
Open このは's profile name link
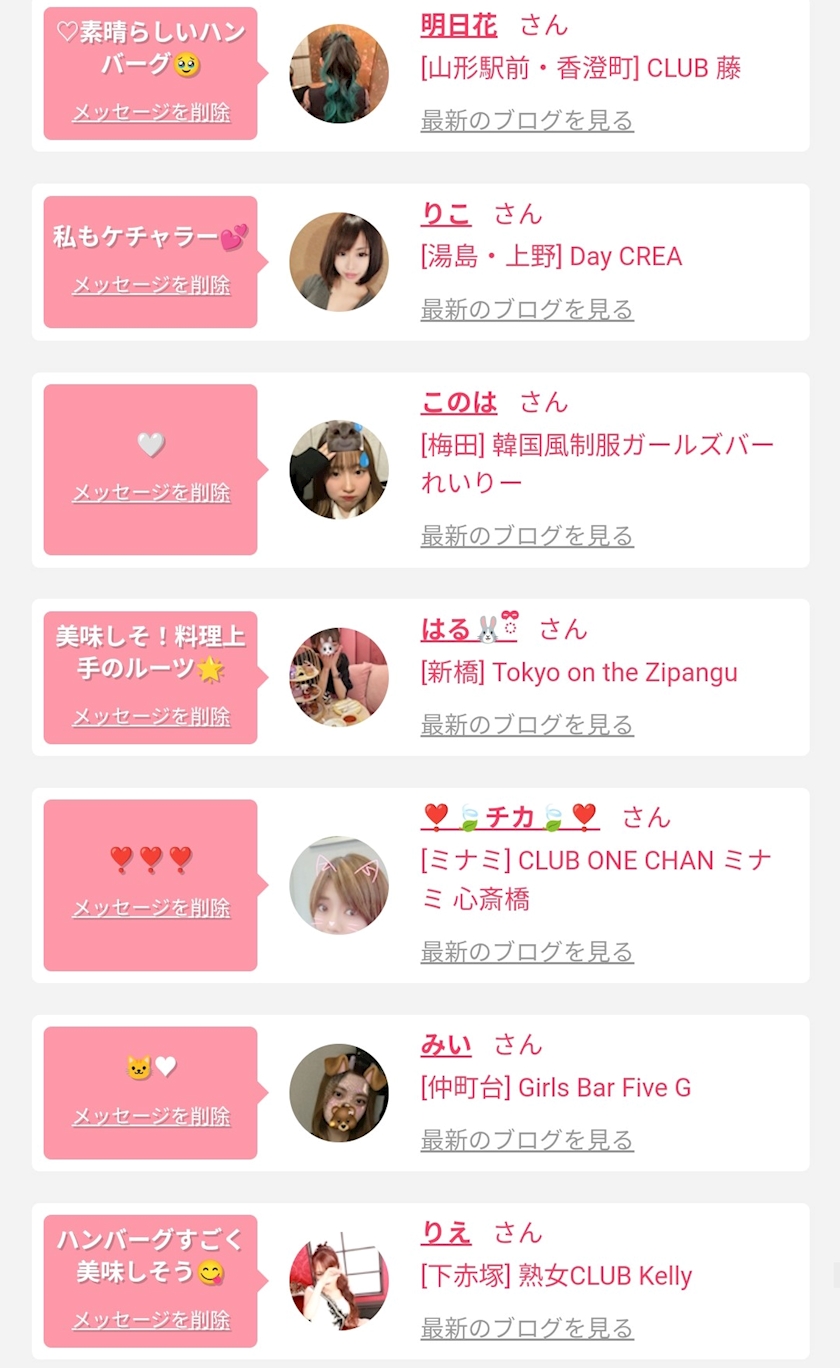(459, 403)
